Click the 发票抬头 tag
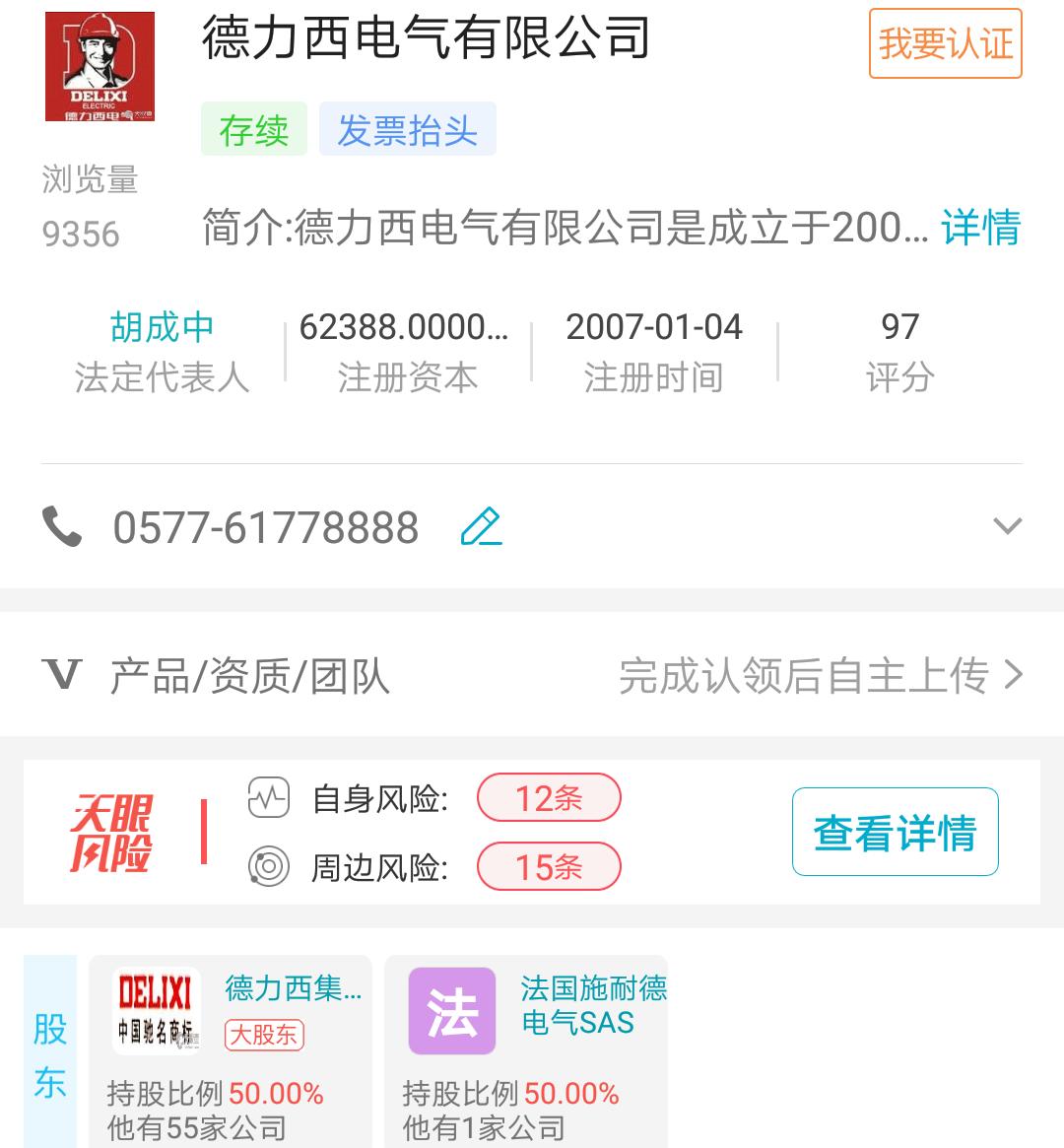This screenshot has height=1148, width=1064. [x=407, y=128]
